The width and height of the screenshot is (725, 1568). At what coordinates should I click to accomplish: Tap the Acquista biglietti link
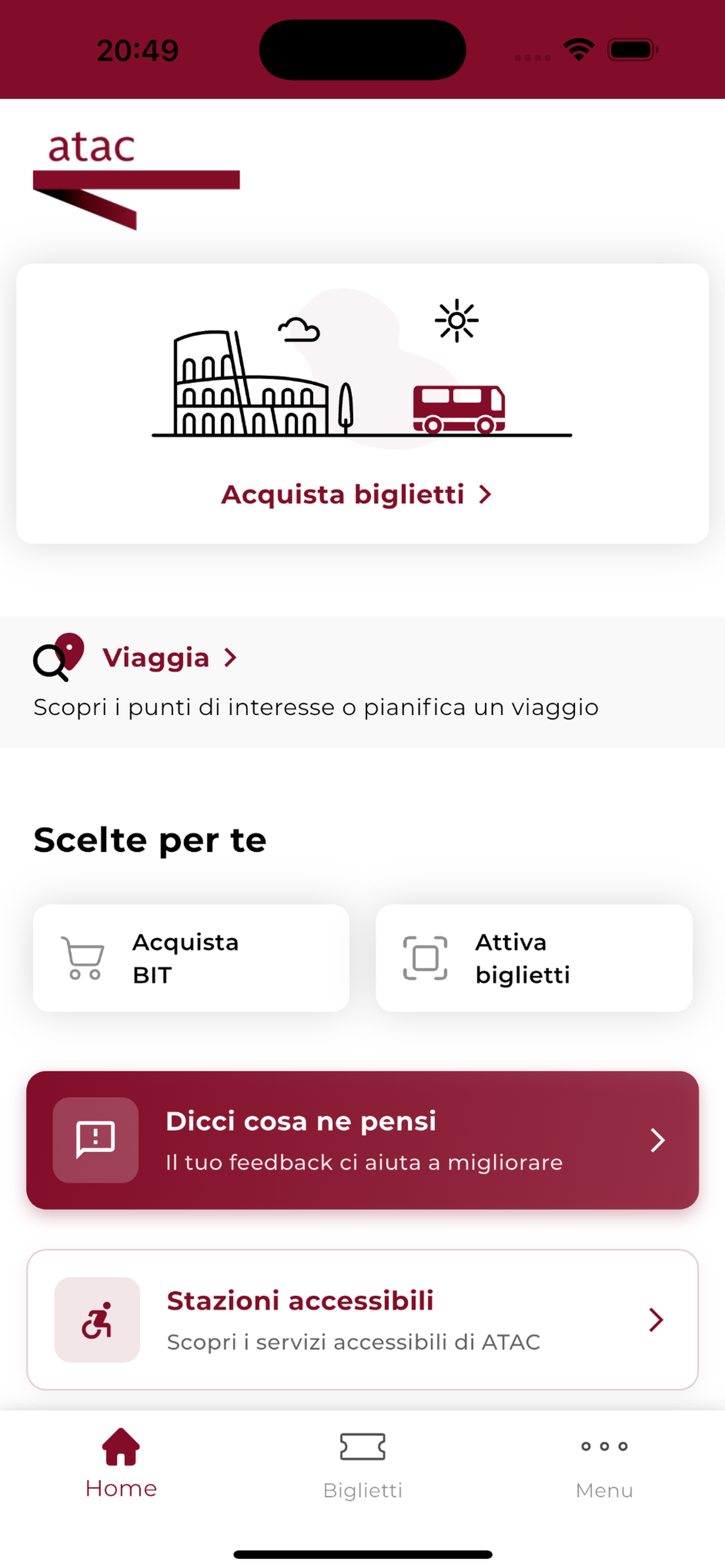[343, 495]
